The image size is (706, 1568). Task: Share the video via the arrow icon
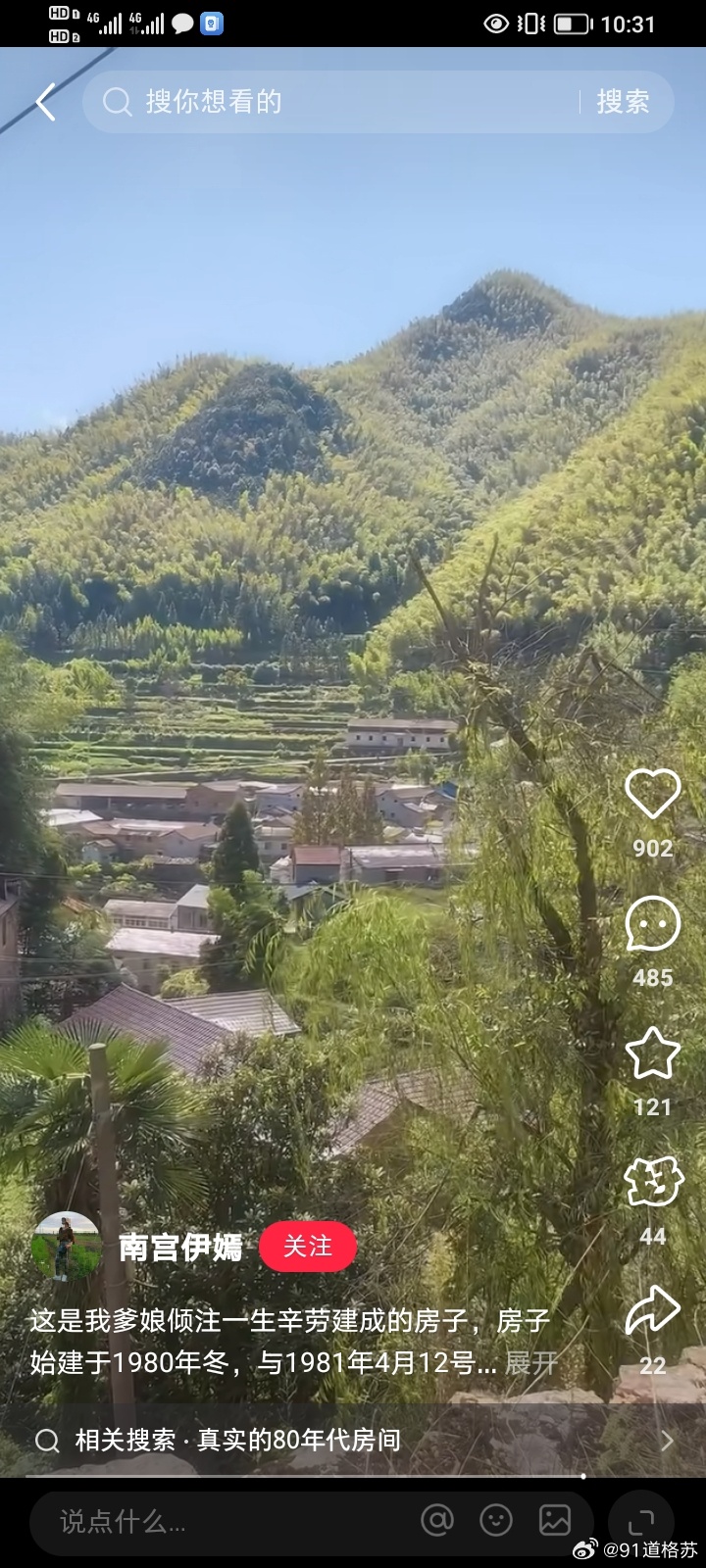pyautogui.click(x=652, y=1311)
